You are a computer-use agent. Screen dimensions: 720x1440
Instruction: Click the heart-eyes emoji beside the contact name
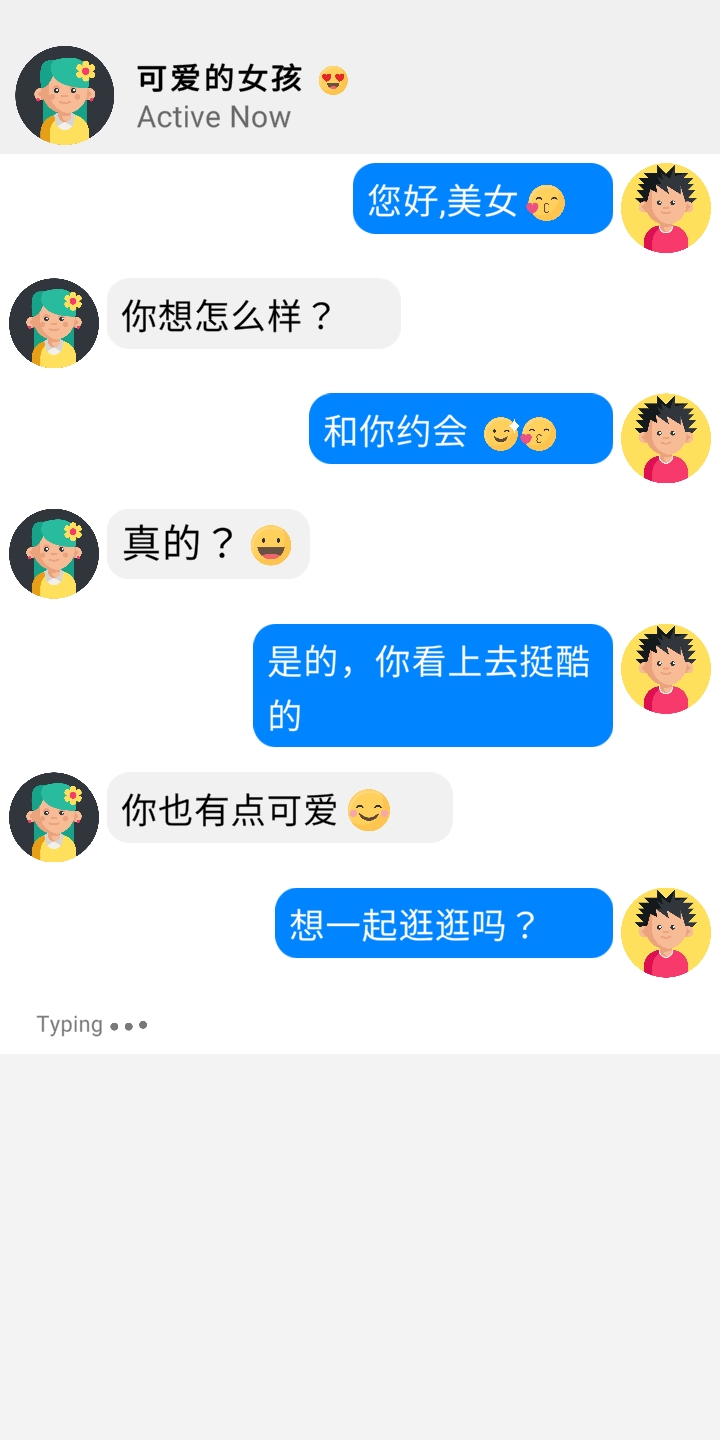334,79
